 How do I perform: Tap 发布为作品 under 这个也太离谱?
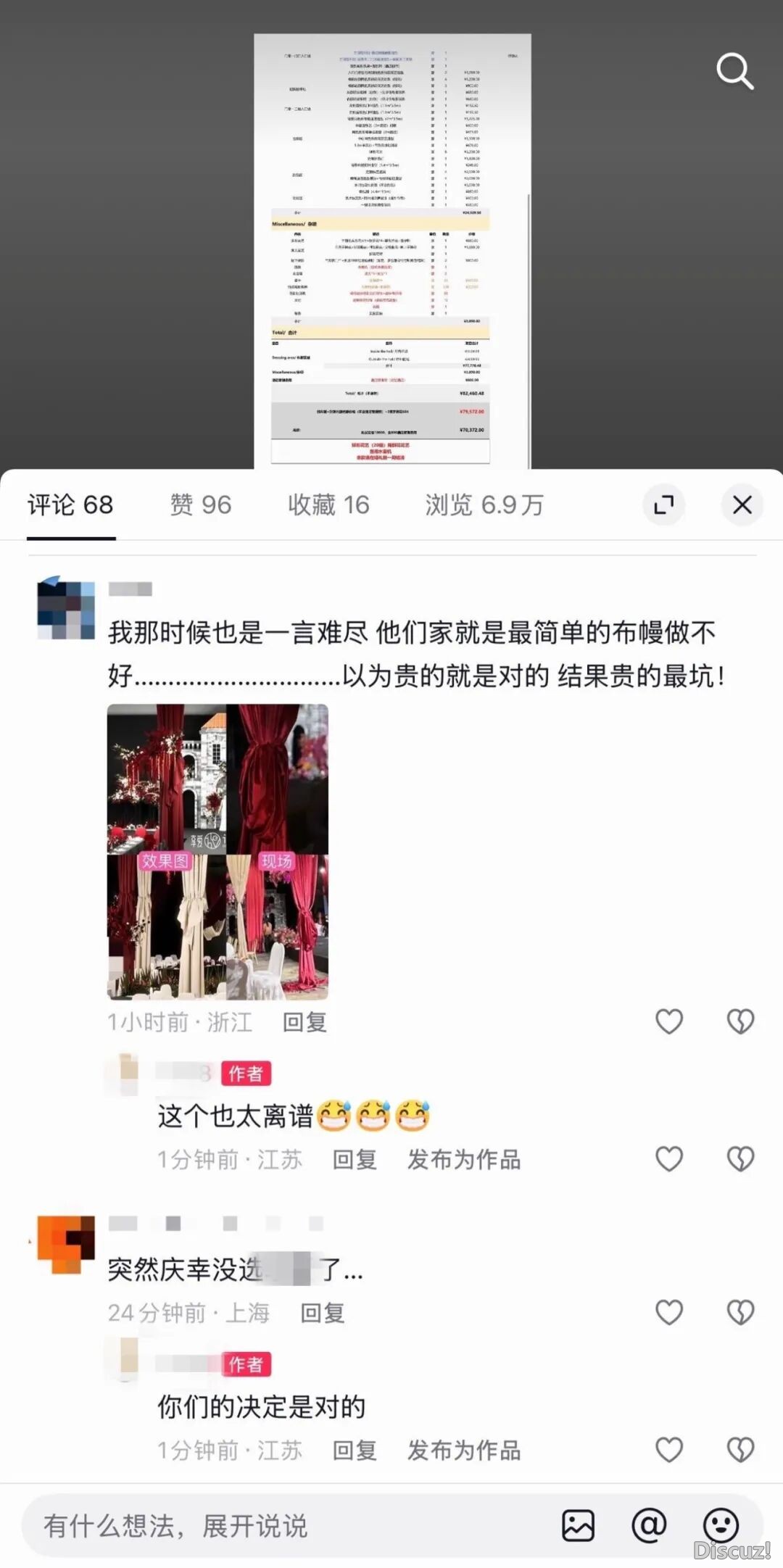tap(464, 1159)
